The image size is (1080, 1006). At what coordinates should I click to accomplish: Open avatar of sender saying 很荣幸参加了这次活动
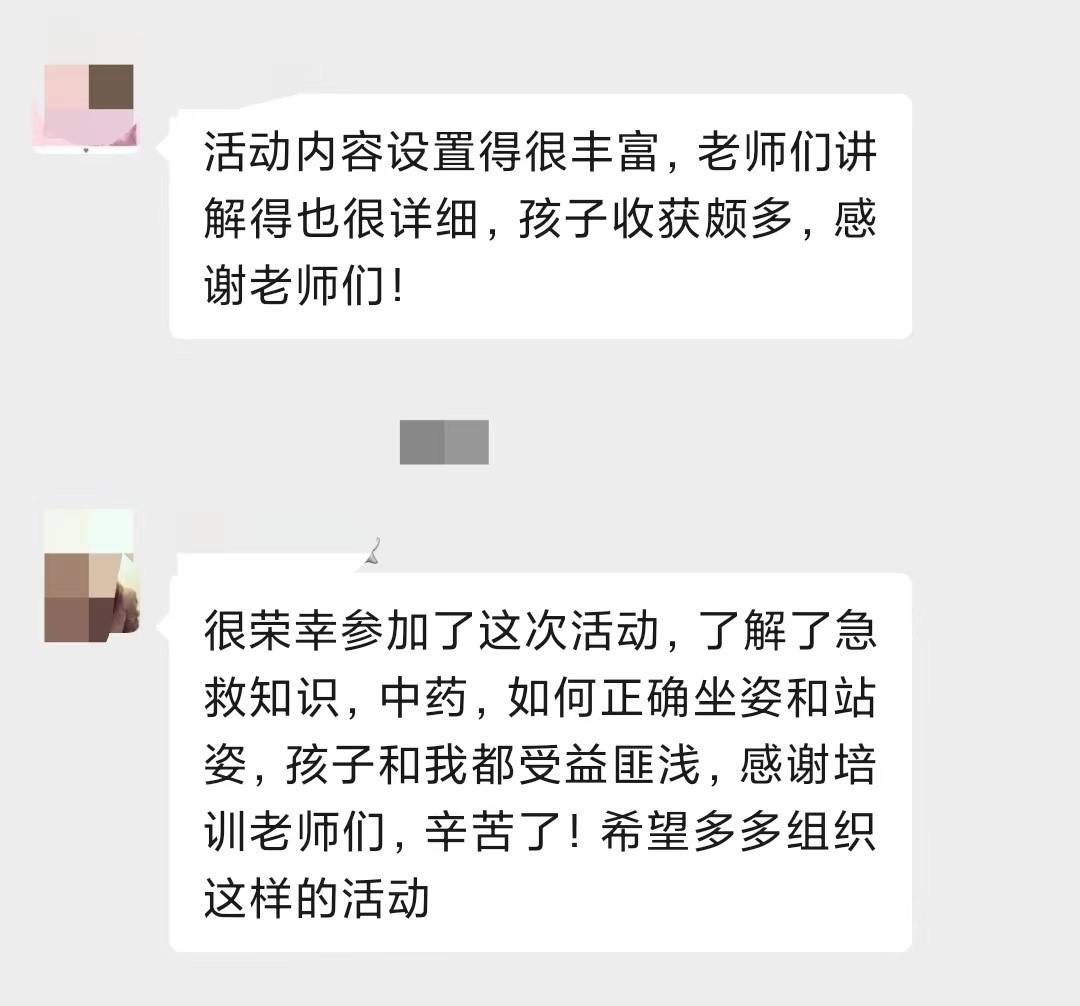point(88,577)
